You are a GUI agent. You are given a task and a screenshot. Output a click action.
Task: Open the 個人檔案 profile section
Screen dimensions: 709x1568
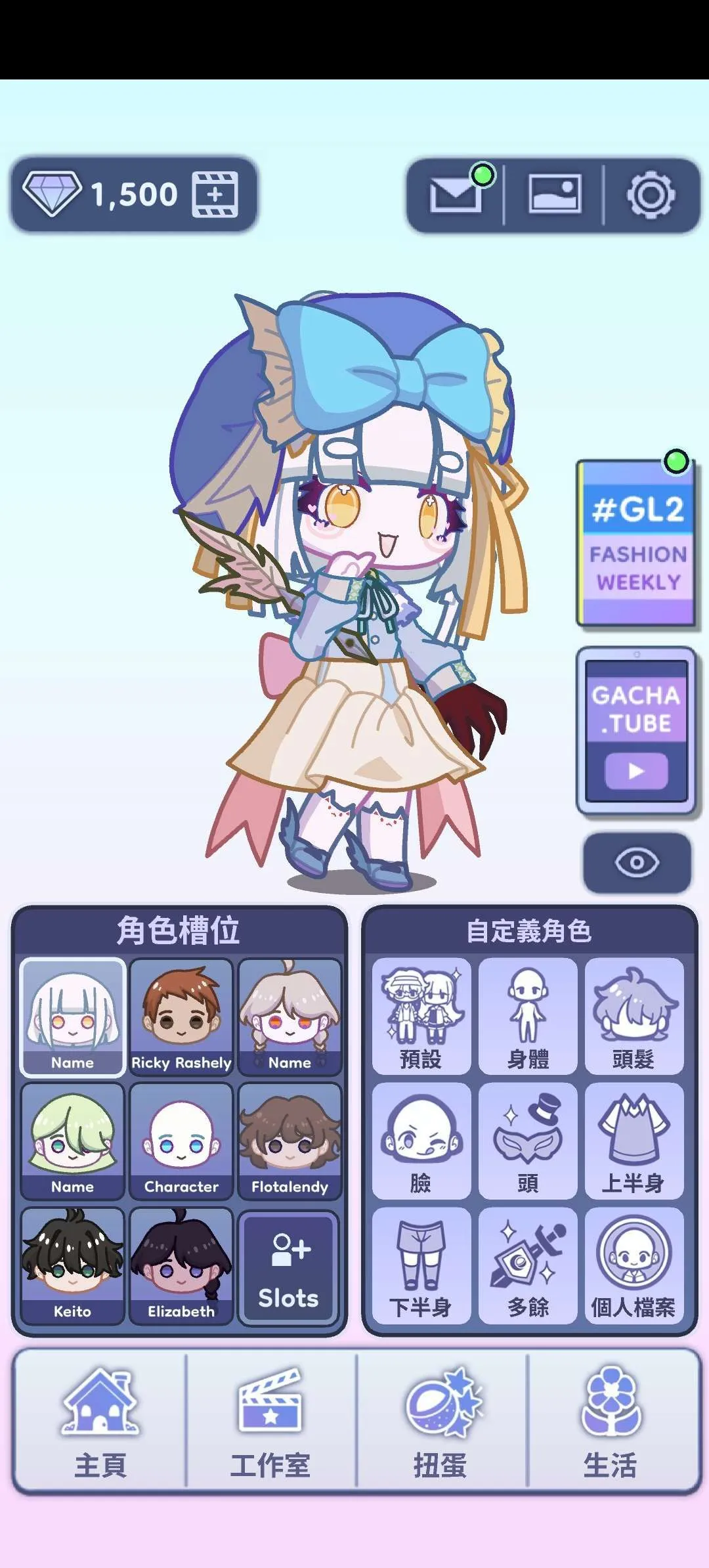(x=634, y=1265)
